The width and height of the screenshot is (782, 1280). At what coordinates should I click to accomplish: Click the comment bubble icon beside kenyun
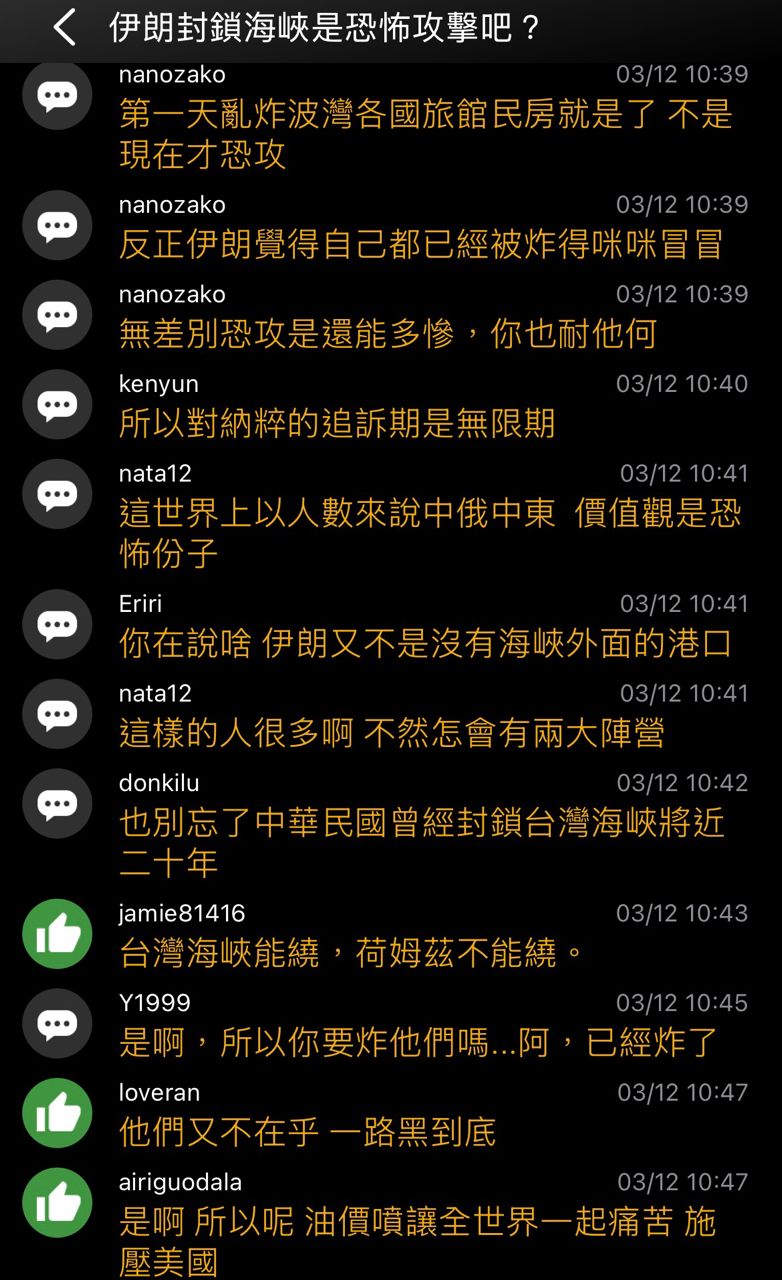click(x=56, y=405)
